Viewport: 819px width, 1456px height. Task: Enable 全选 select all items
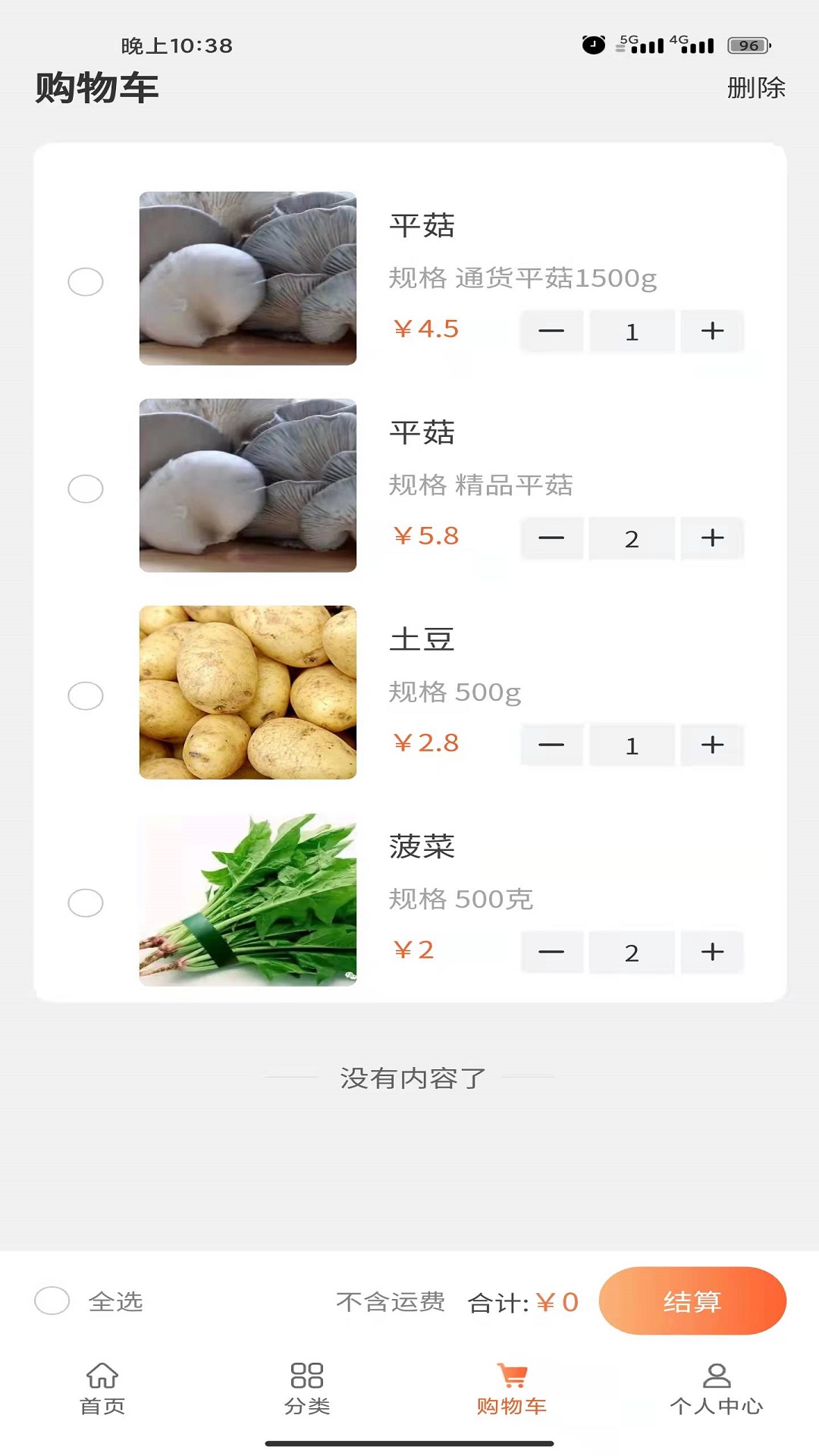pyautogui.click(x=50, y=1302)
